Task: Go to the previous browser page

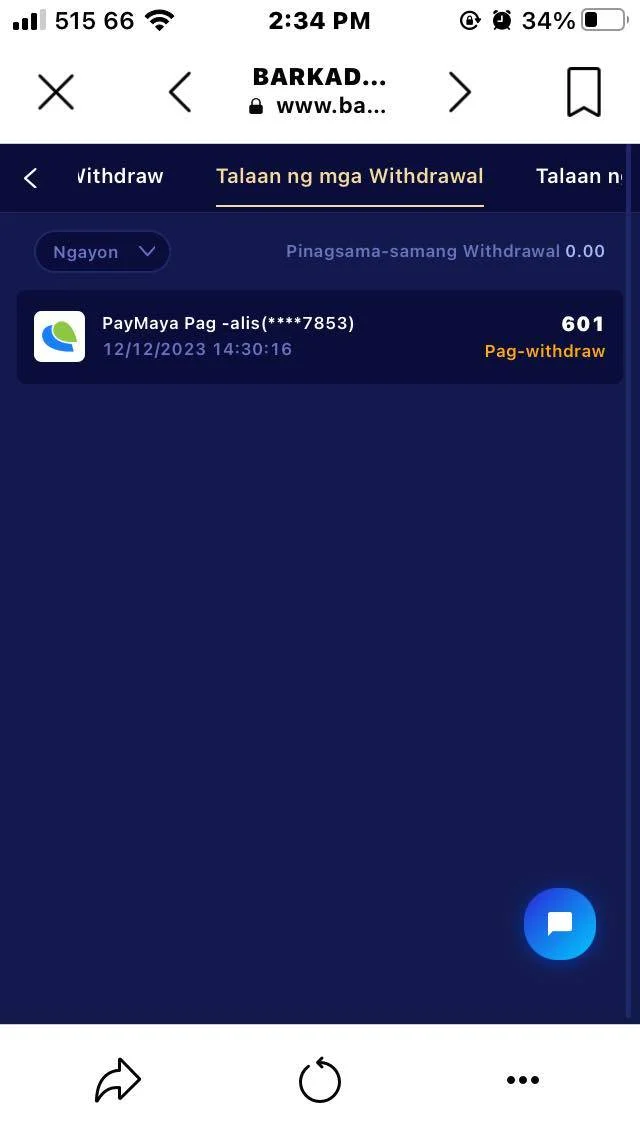Action: point(180,92)
